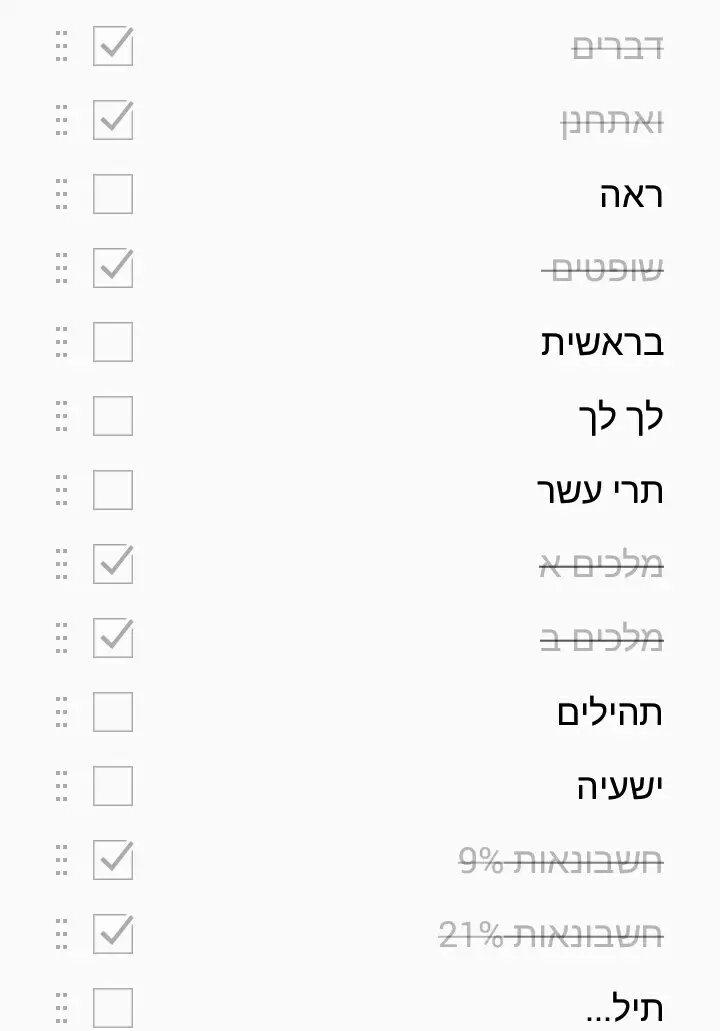Tick the לך לך checkbox

(113, 416)
